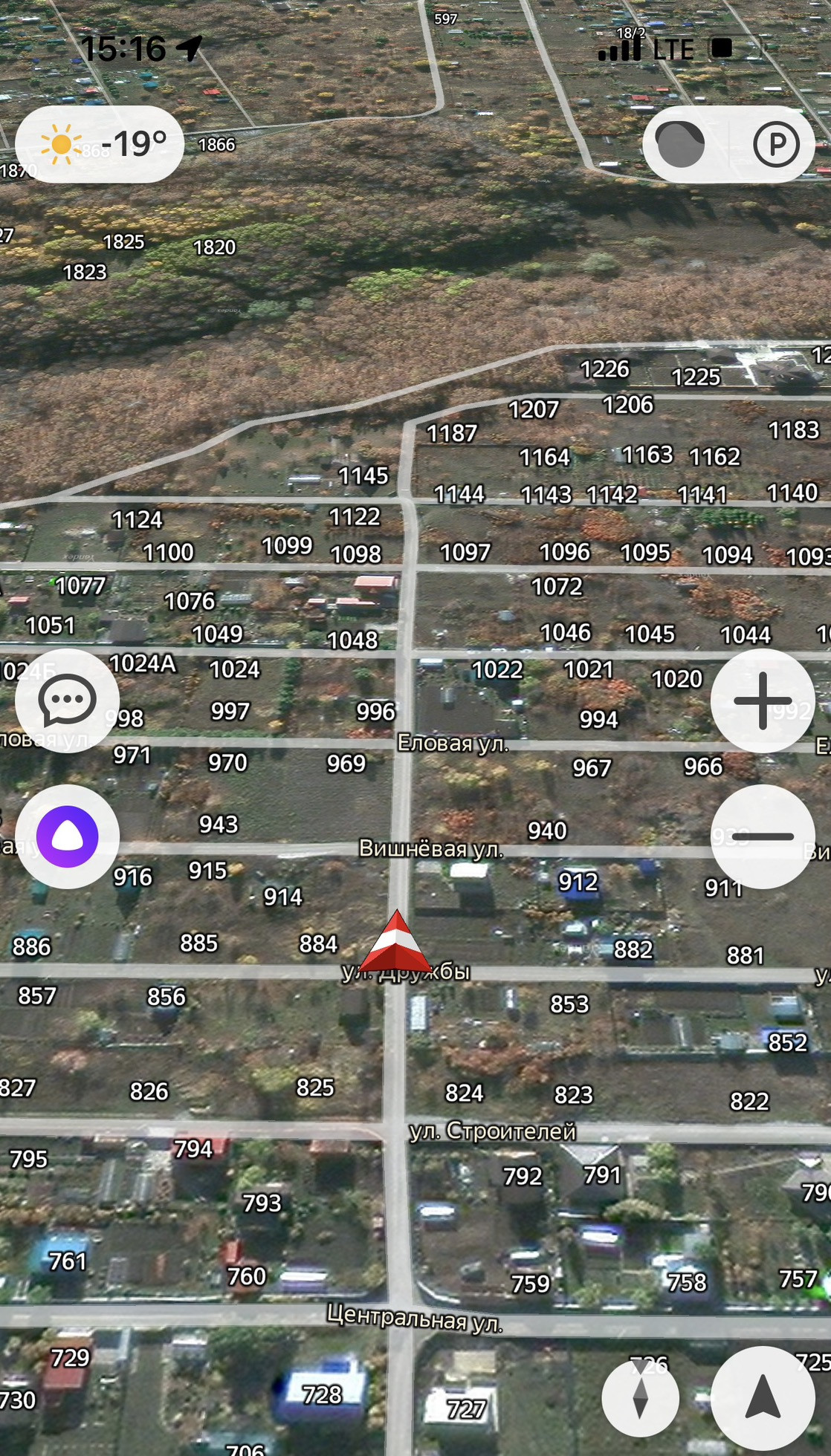This screenshot has height=1456, width=831.
Task: Center the map on my location
Action: (x=763, y=1398)
